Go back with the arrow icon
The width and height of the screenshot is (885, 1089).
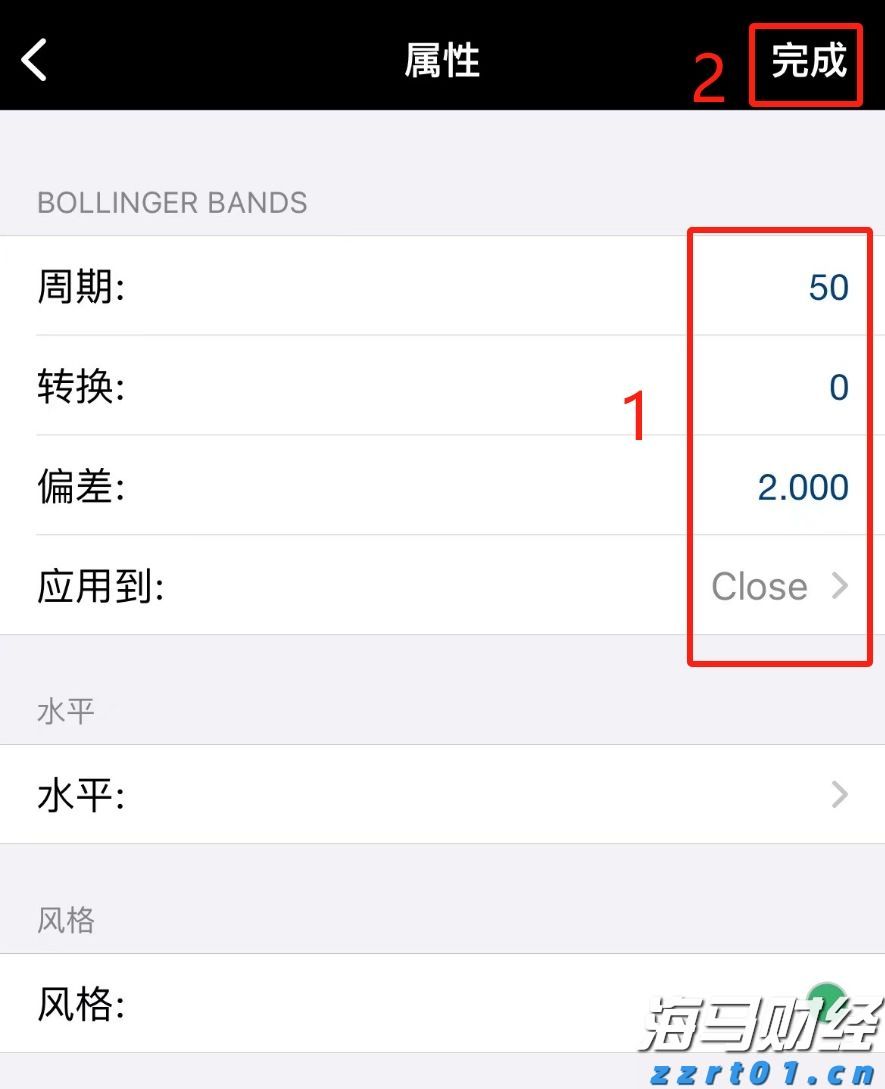(x=34, y=60)
